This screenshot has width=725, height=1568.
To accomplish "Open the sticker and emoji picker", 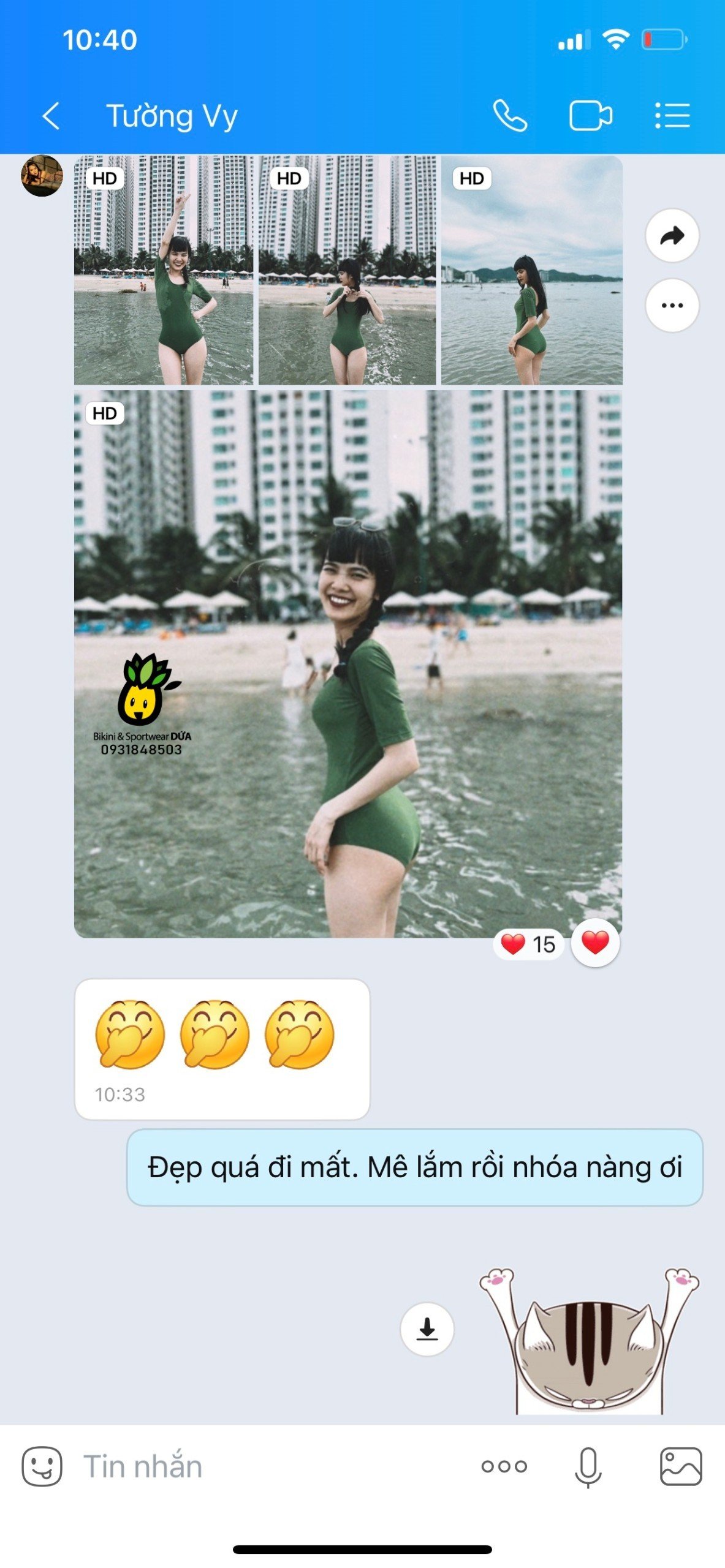I will pyautogui.click(x=42, y=1466).
